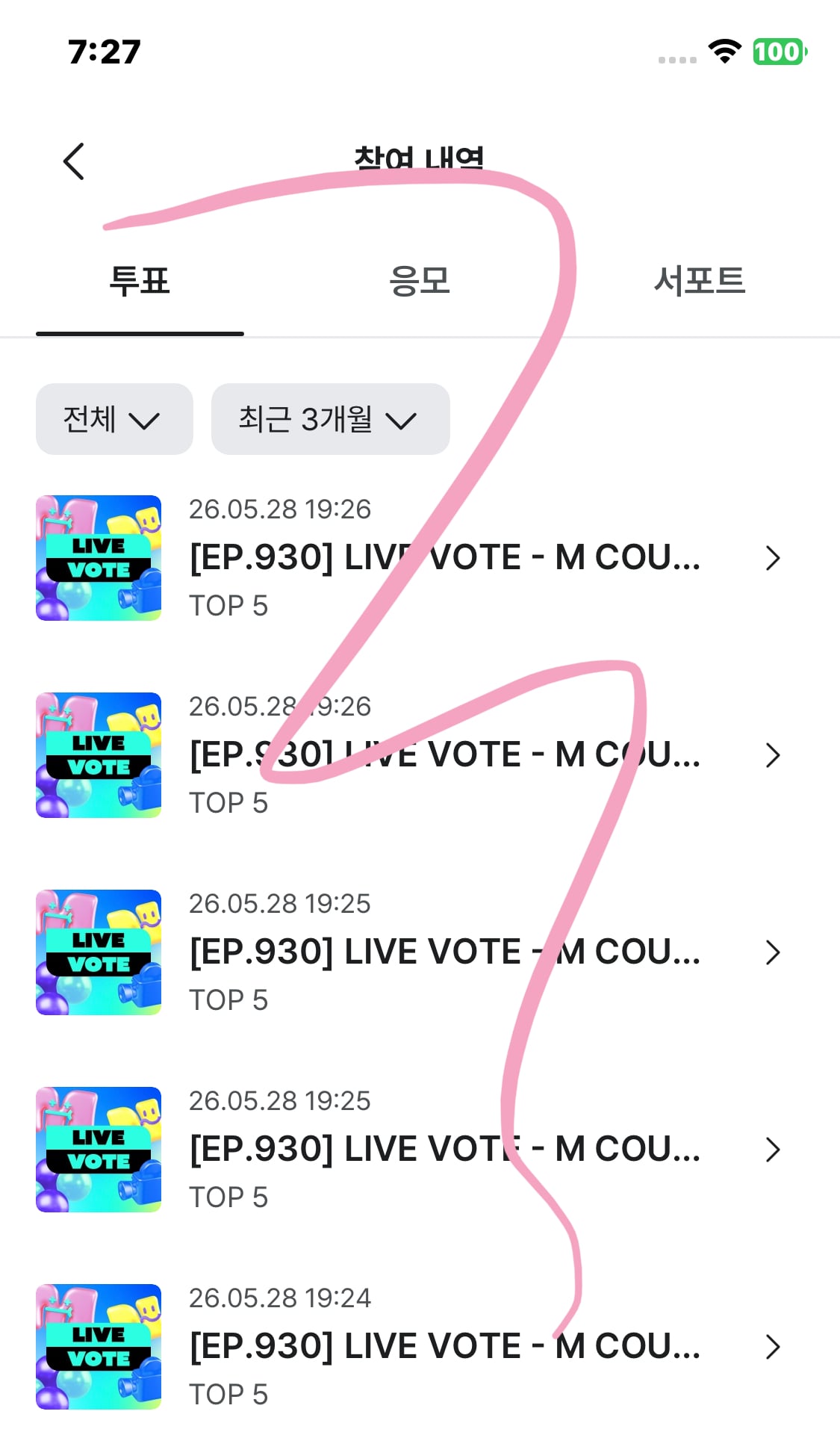Screen dimensions: 840x1432
Task: Open the 최근 3개월 period dropdown
Action: tap(331, 419)
